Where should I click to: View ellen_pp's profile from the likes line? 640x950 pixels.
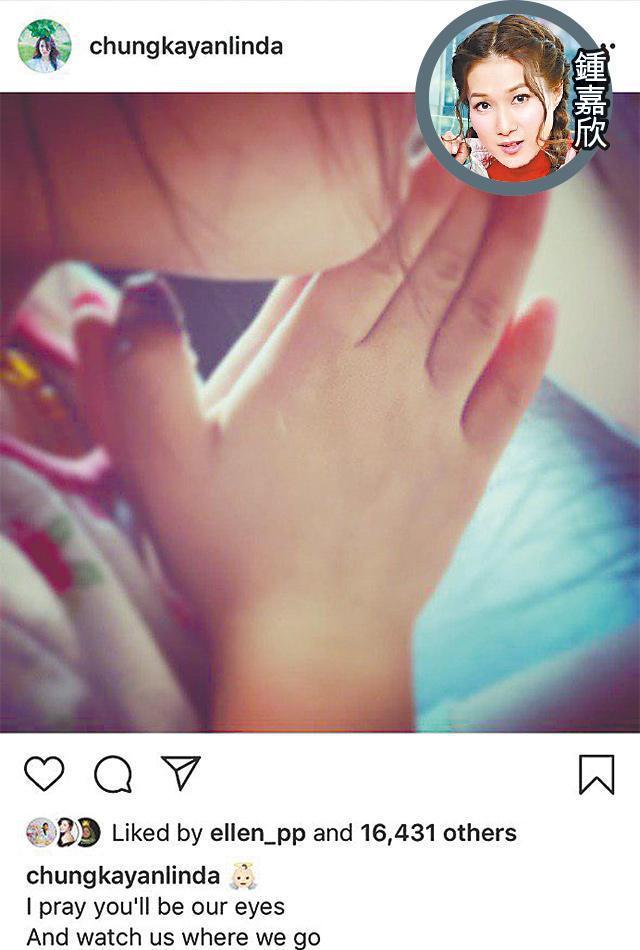258,833
